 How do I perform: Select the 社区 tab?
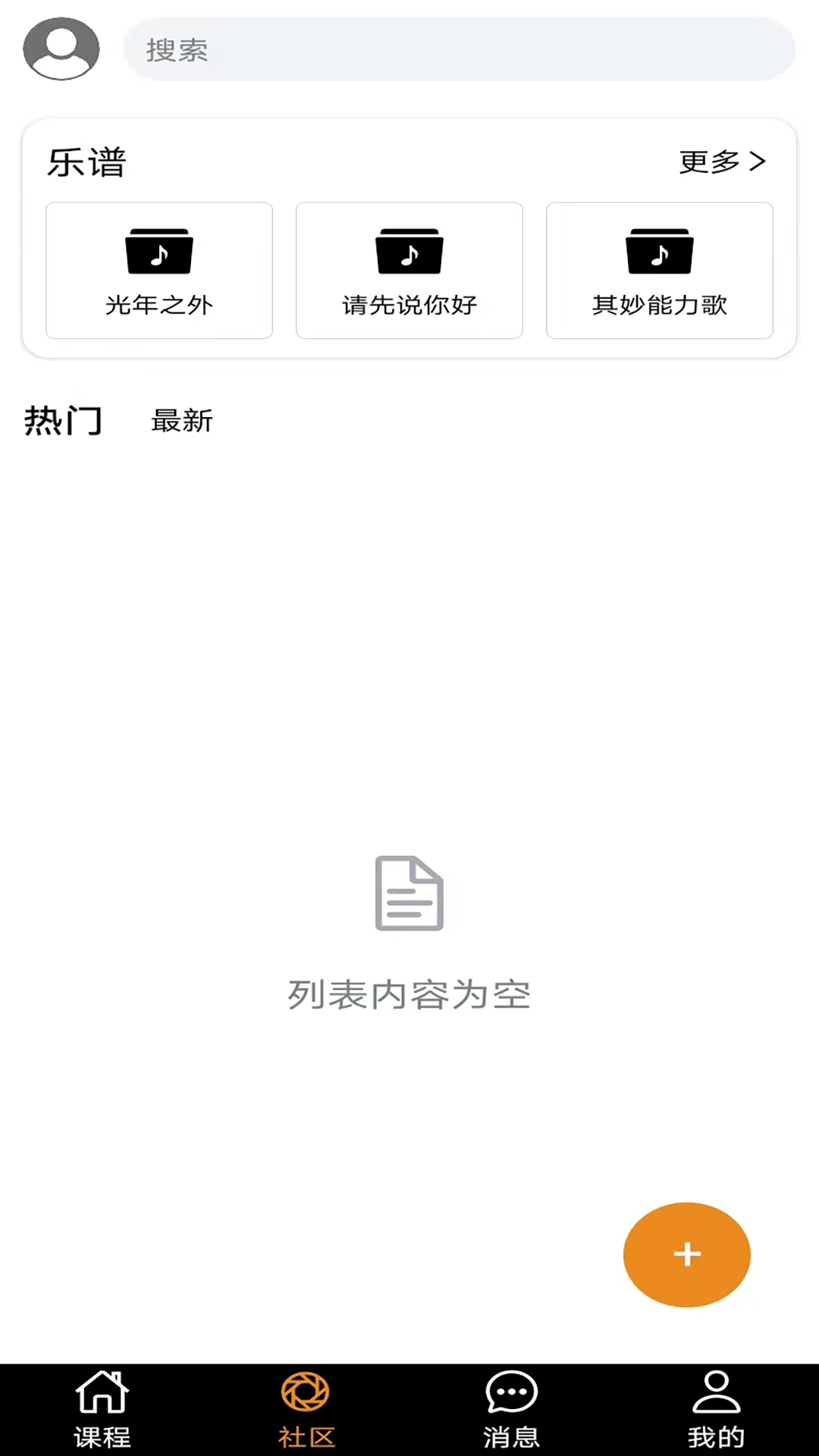pyautogui.click(x=306, y=1410)
